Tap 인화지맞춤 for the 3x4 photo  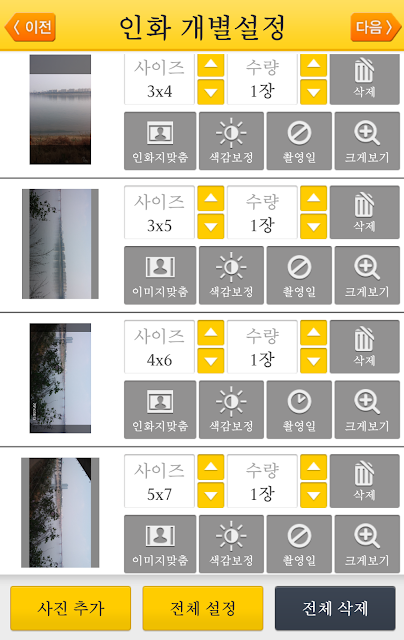coord(160,141)
